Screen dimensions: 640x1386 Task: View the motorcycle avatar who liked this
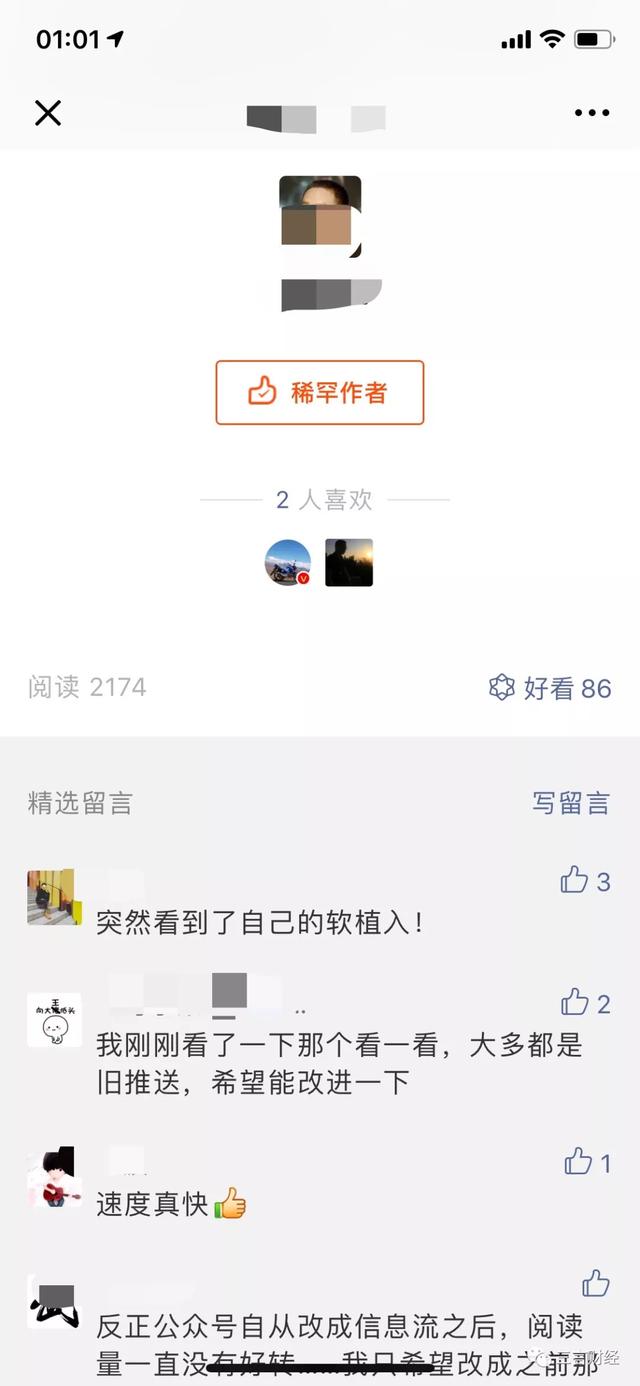click(288, 563)
